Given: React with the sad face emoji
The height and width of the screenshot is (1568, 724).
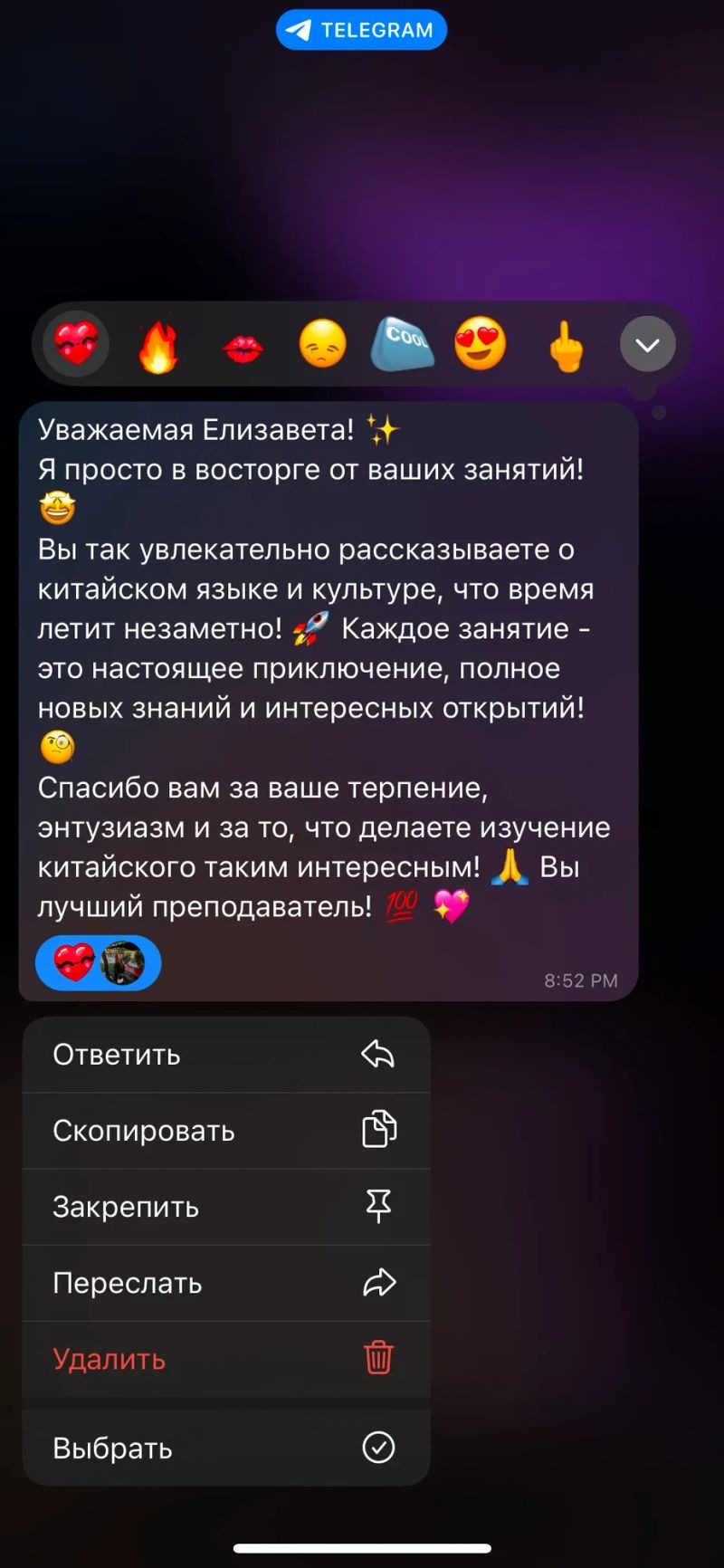Looking at the screenshot, I should click(322, 344).
